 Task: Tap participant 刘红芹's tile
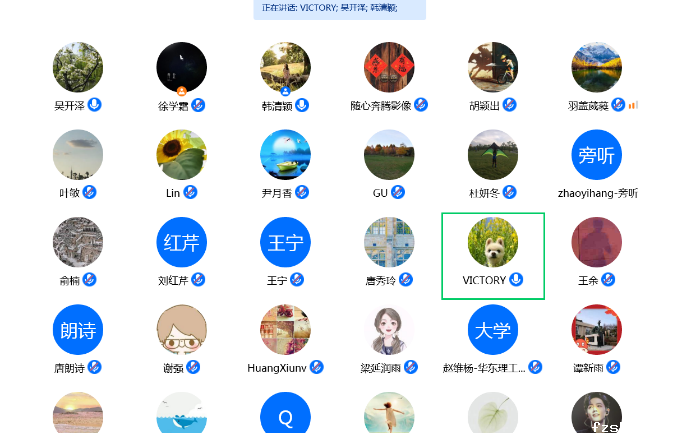click(x=182, y=243)
